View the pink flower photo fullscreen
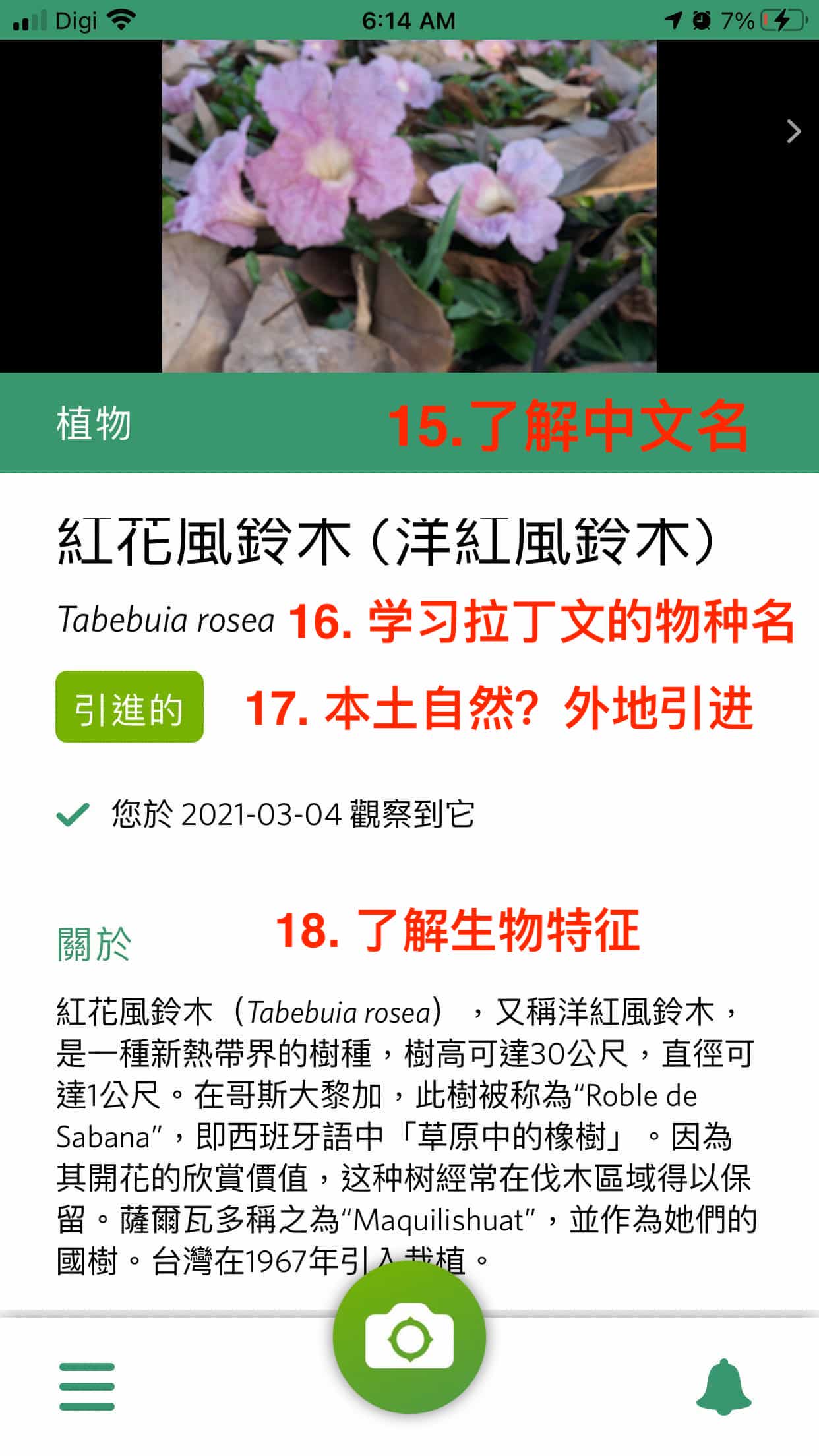This screenshot has width=819, height=1456. tap(409, 206)
